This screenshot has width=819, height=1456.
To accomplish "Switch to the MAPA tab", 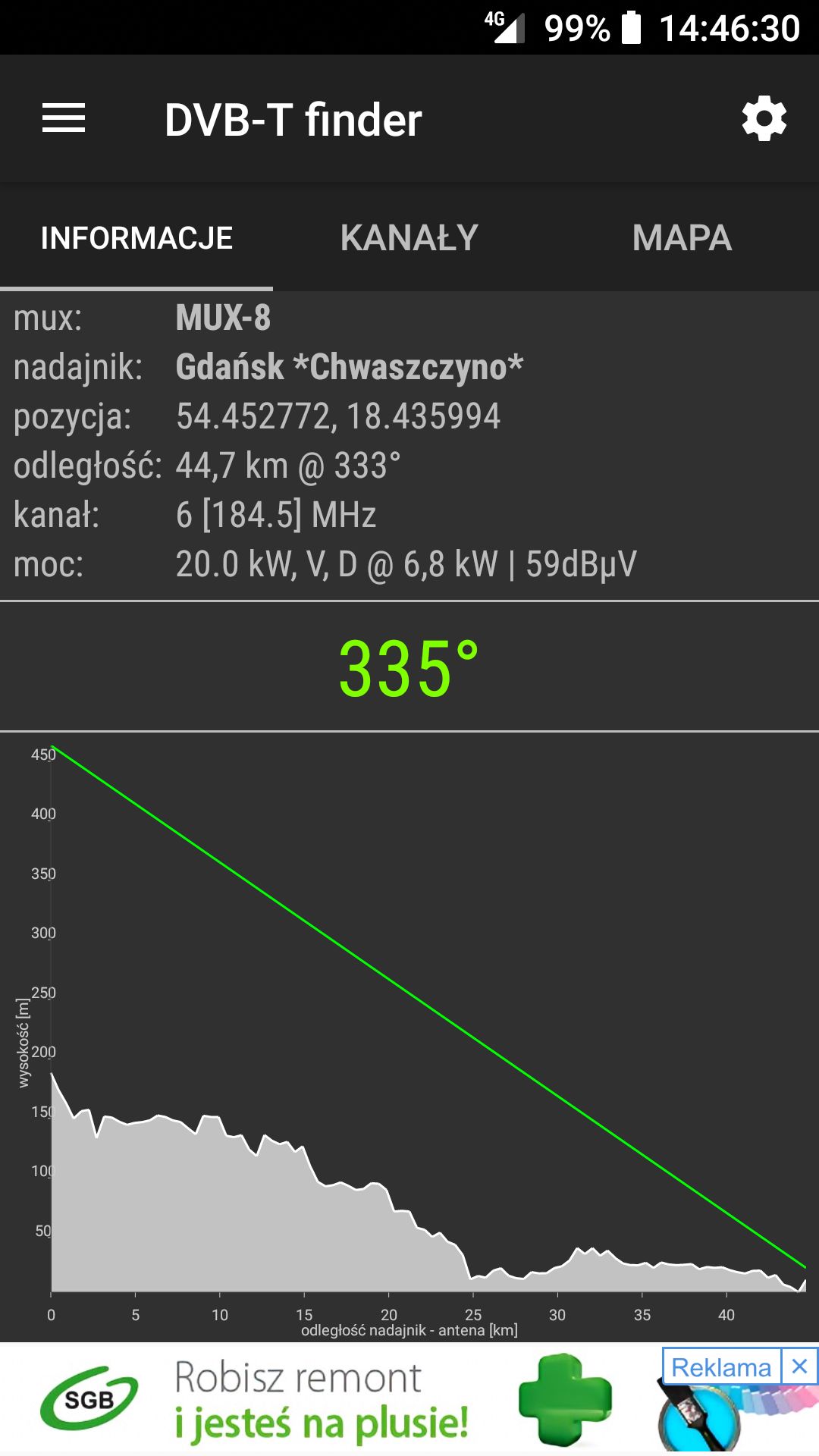I will pos(682,238).
